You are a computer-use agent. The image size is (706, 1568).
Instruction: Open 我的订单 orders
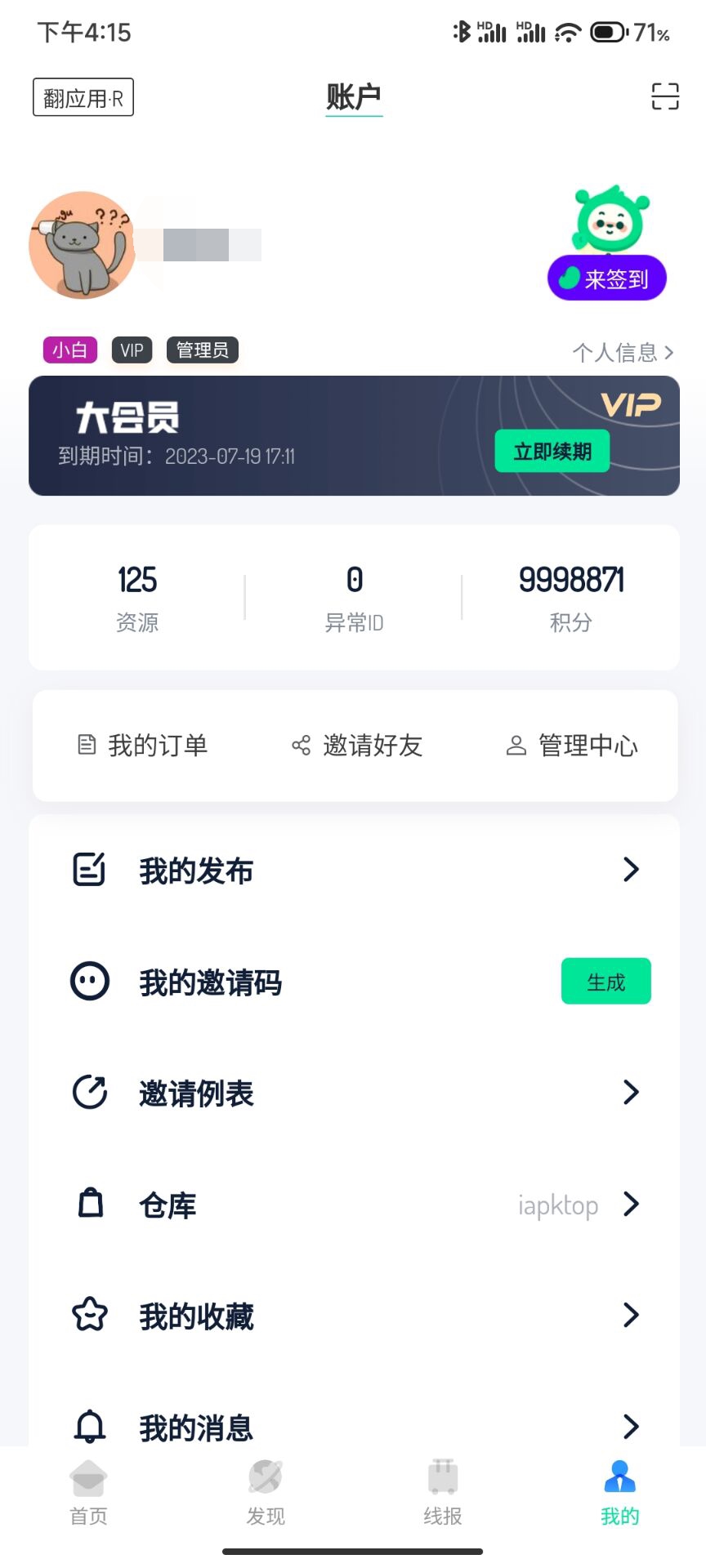pyautogui.click(x=143, y=745)
